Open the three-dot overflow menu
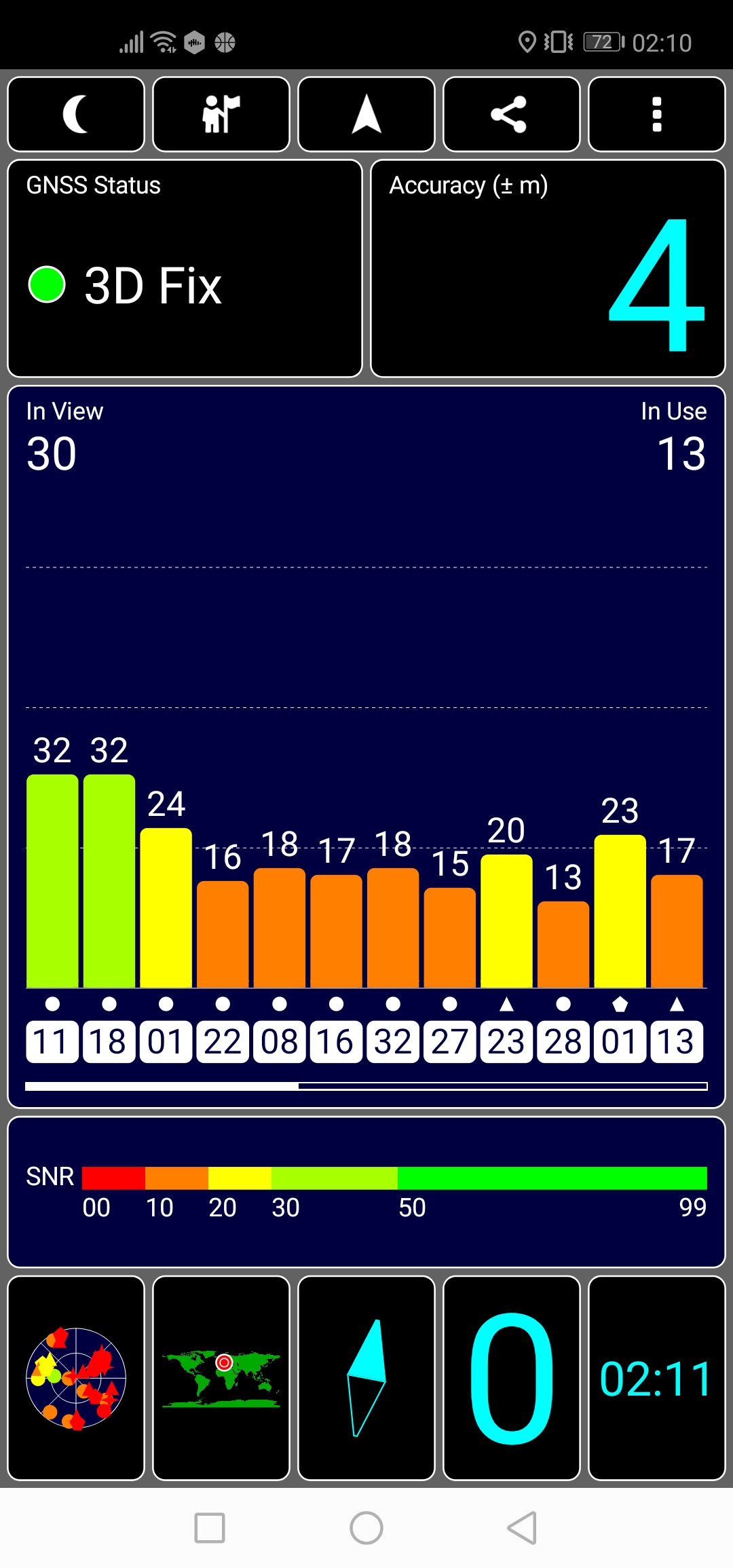Viewport: 733px width, 1568px height. (x=657, y=114)
